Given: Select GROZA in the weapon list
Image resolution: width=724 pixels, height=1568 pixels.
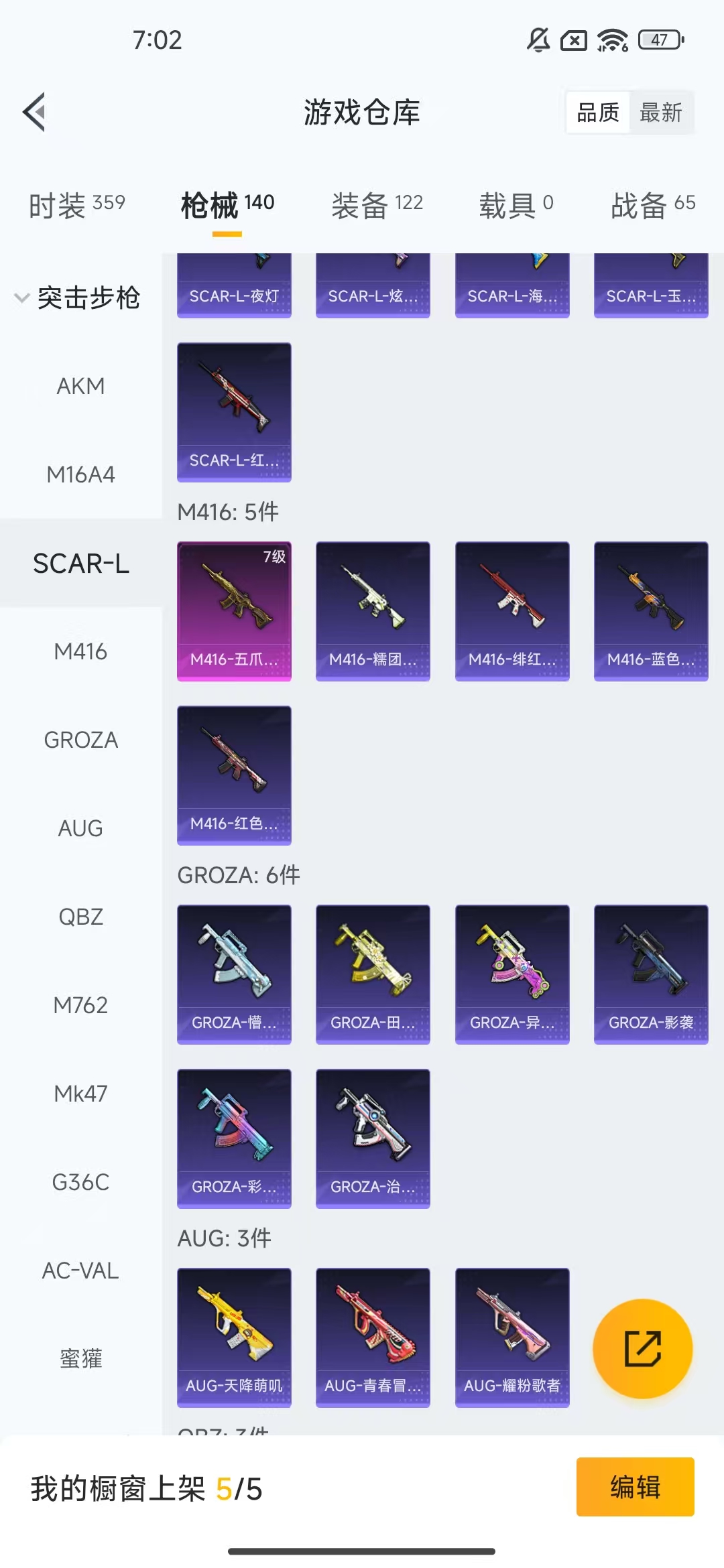Looking at the screenshot, I should [80, 740].
